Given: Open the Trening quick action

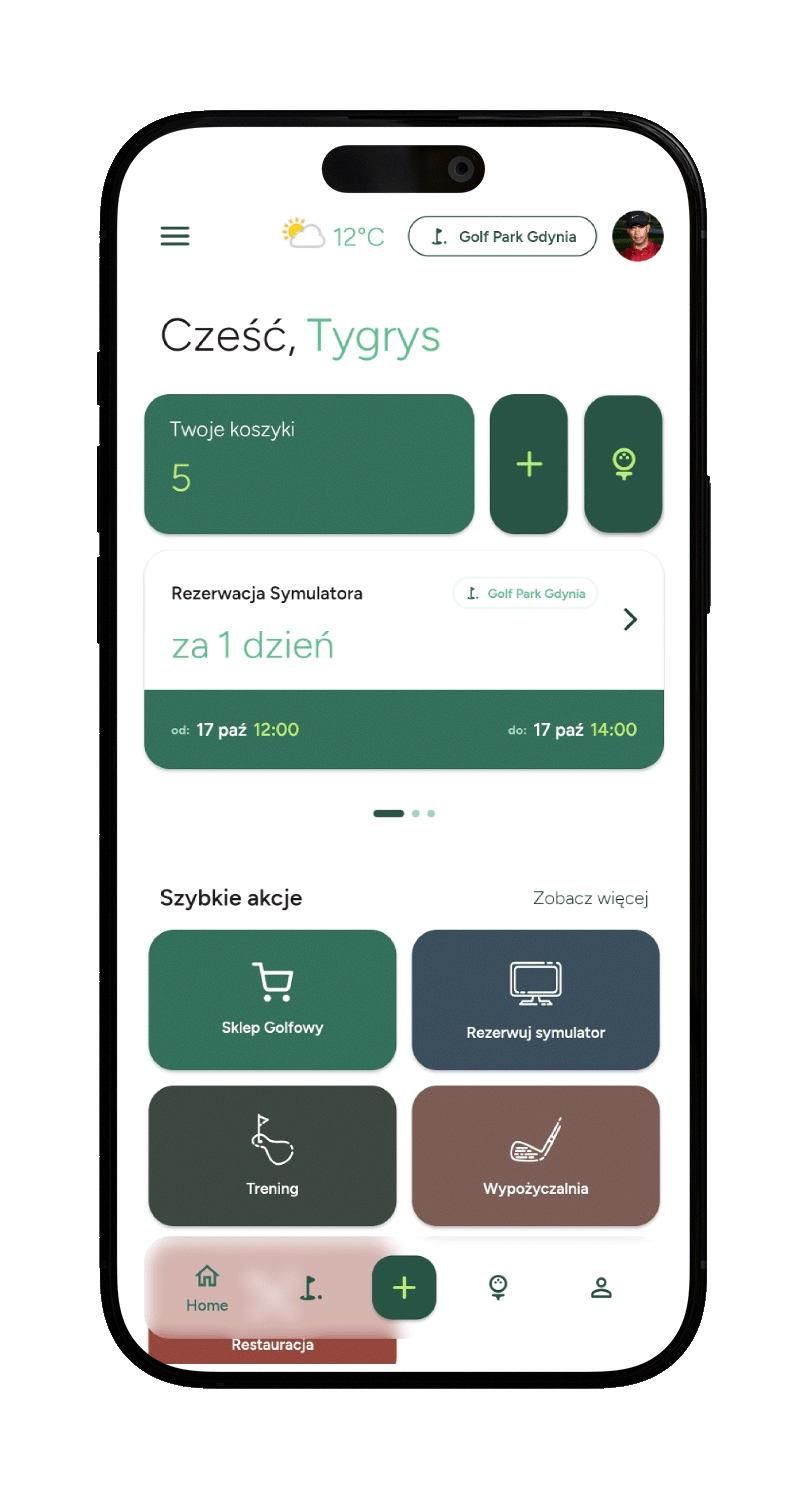Looking at the screenshot, I should [272, 1155].
